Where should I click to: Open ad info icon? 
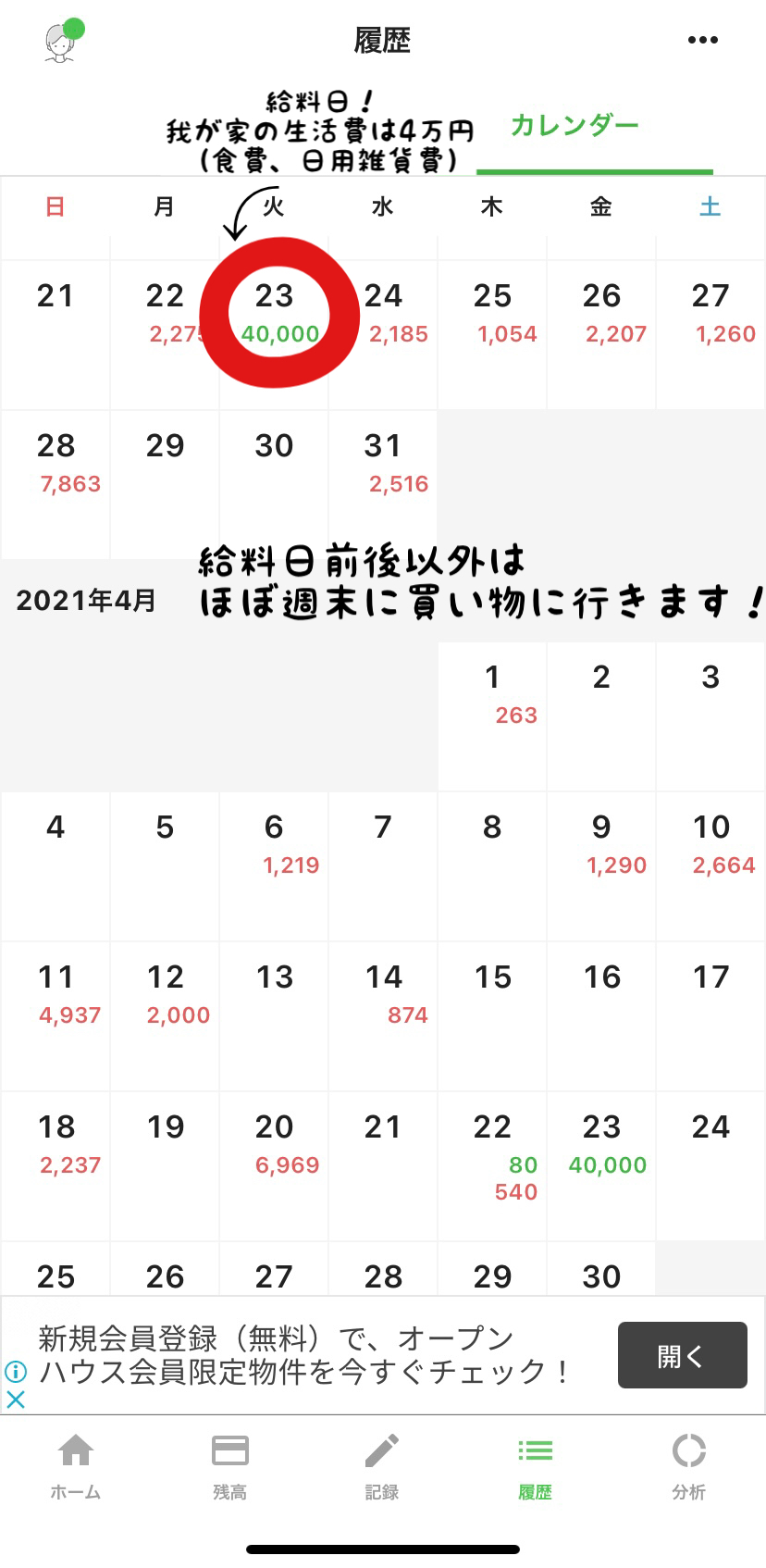[16, 1371]
